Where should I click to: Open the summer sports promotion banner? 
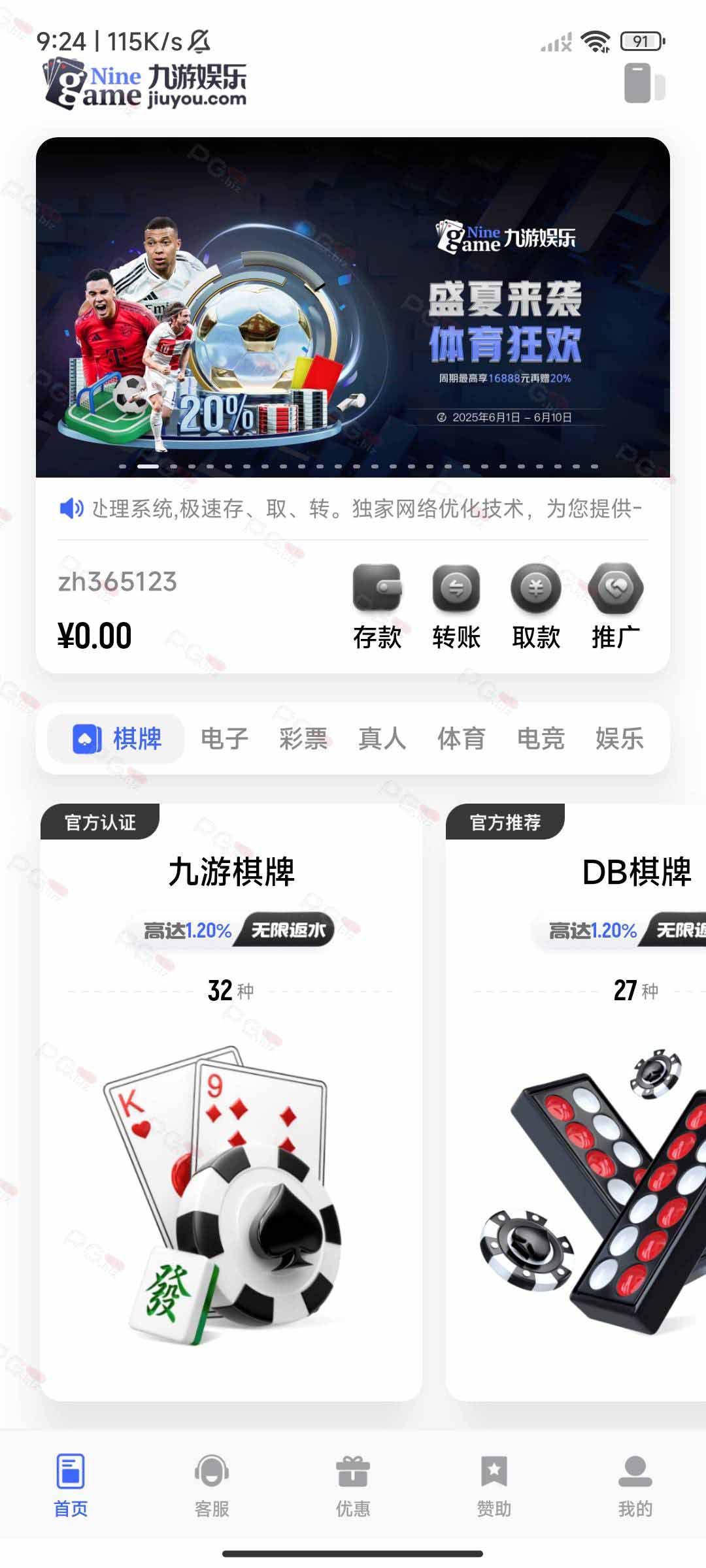coord(353,307)
